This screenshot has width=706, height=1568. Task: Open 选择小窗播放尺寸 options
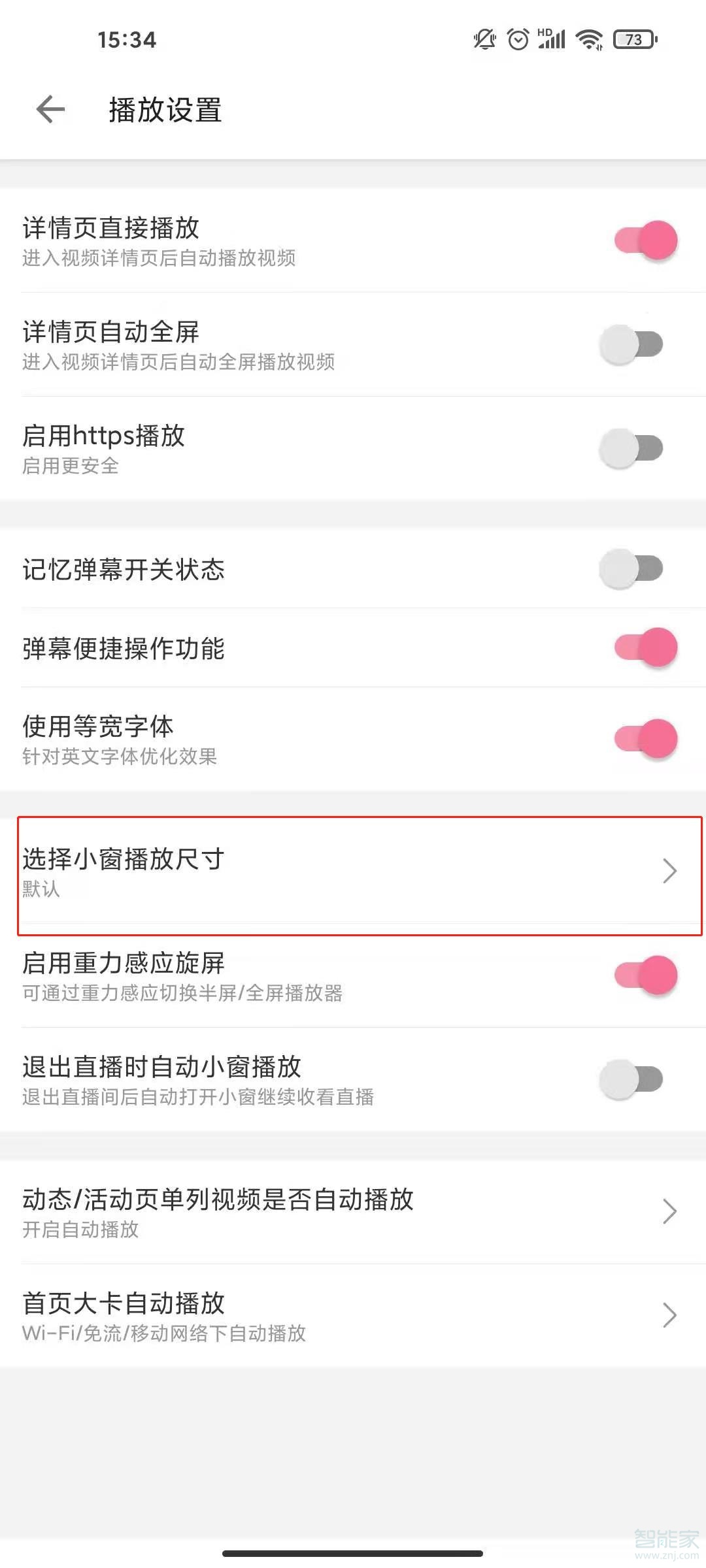coord(353,872)
